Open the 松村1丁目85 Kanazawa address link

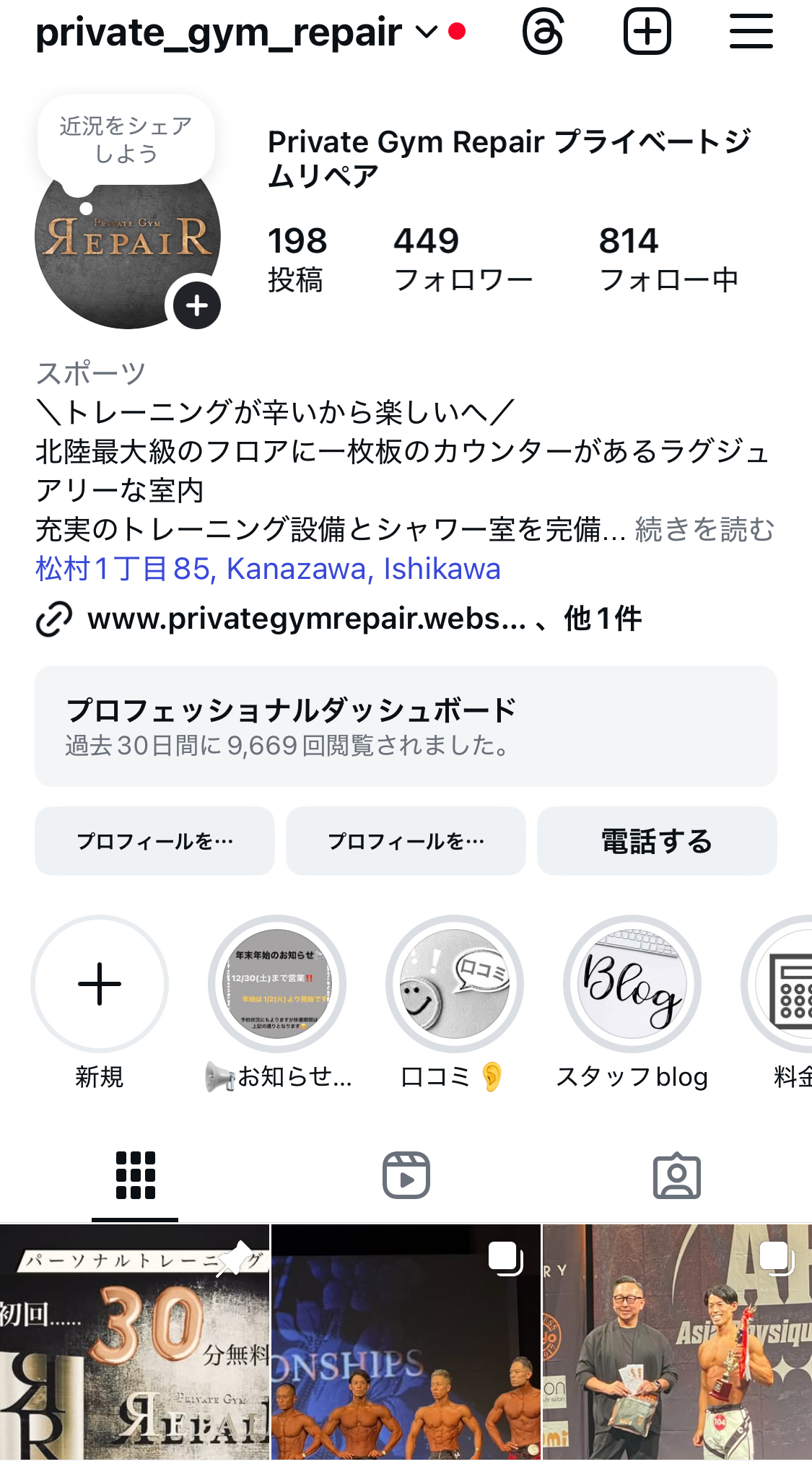[268, 569]
